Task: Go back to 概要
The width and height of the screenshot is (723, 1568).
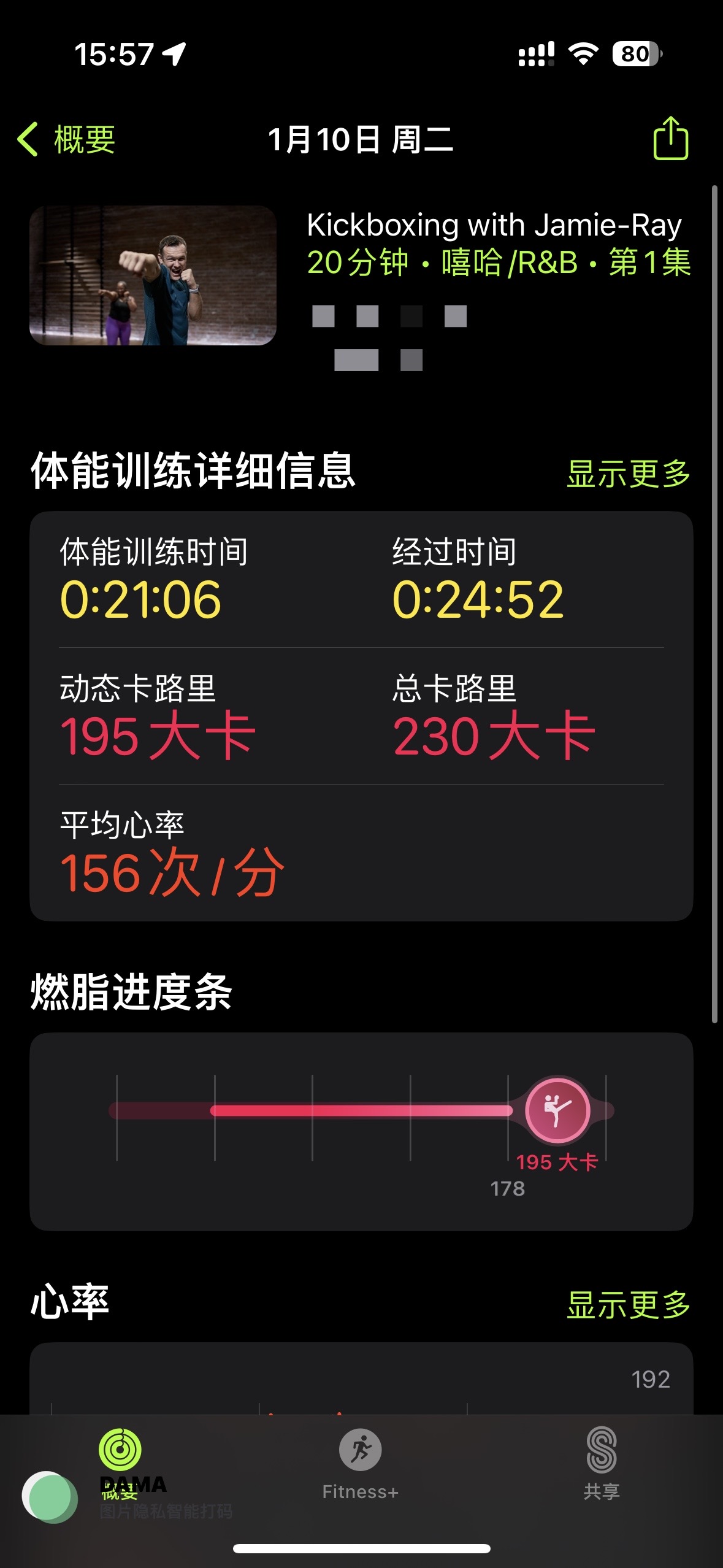Action: (66, 139)
